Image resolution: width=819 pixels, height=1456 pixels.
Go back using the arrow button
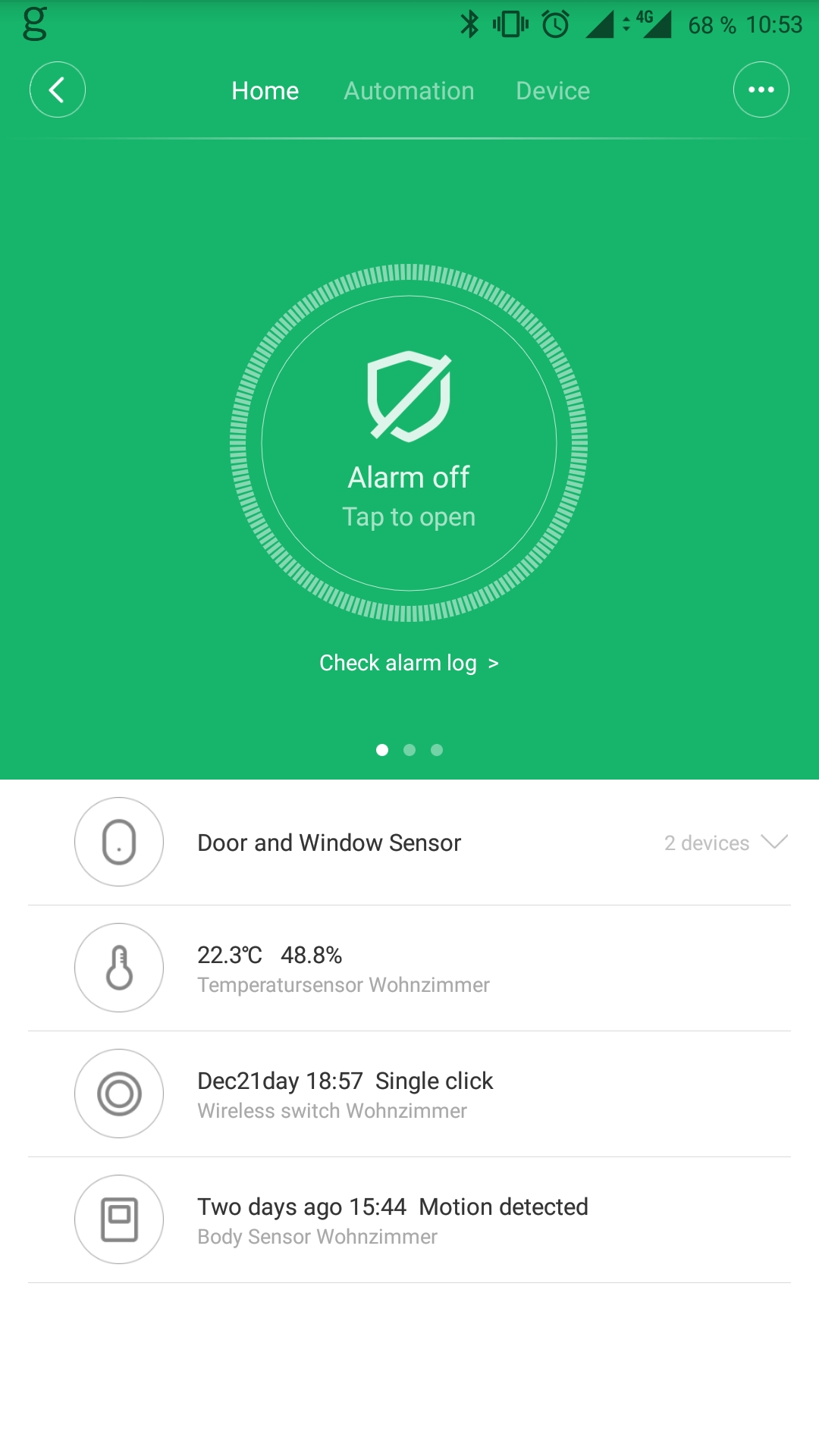pyautogui.click(x=58, y=89)
